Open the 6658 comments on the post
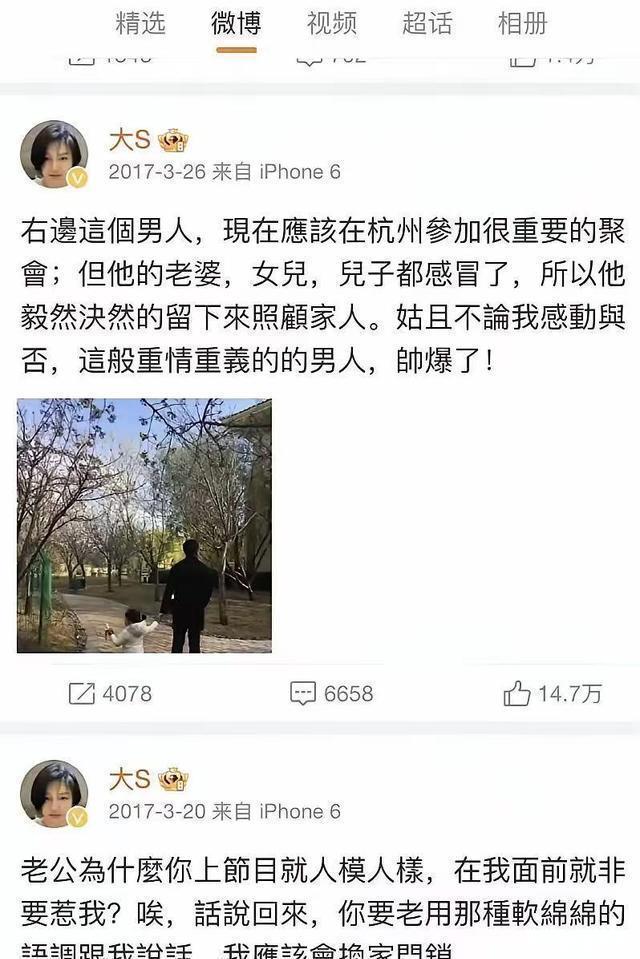 [331, 693]
